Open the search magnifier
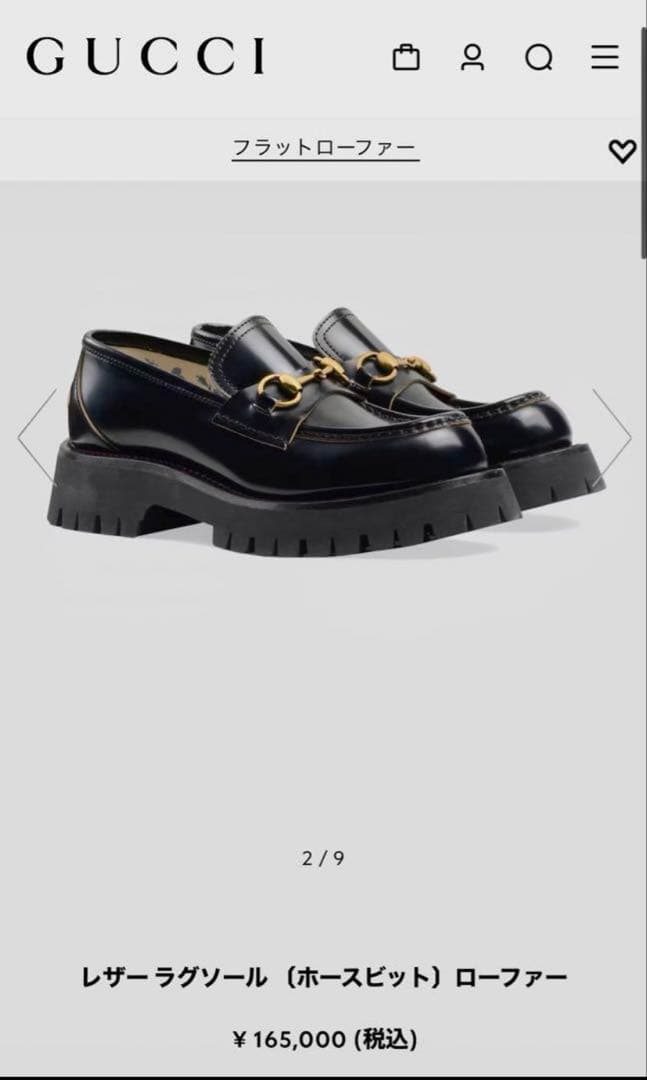This screenshot has width=647, height=1080. point(539,58)
